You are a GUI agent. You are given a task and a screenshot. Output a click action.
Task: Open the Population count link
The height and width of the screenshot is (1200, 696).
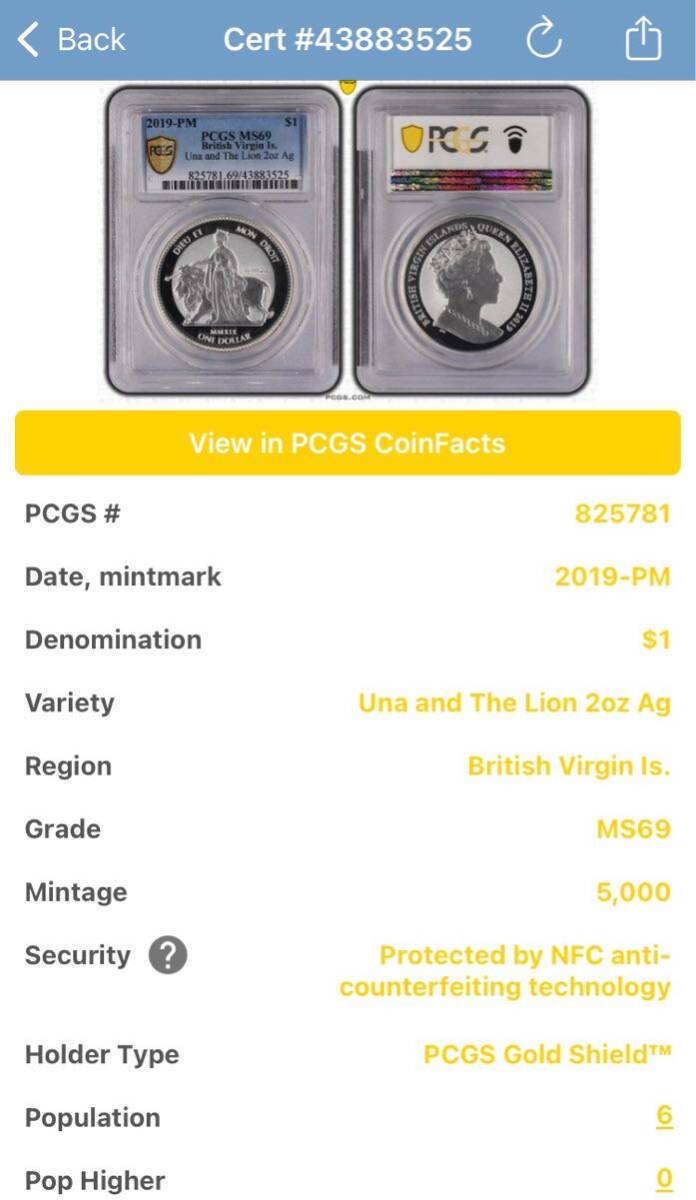click(x=664, y=1117)
